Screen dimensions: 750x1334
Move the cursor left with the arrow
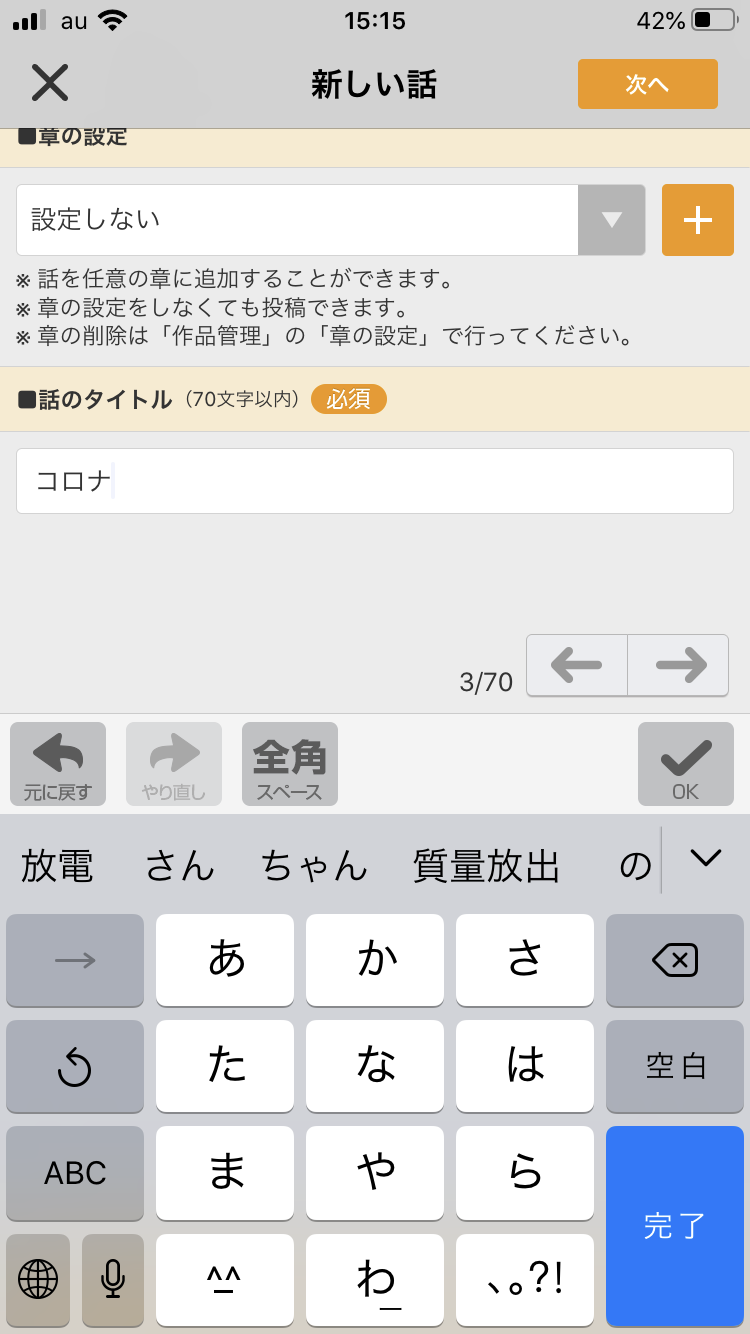point(577,665)
